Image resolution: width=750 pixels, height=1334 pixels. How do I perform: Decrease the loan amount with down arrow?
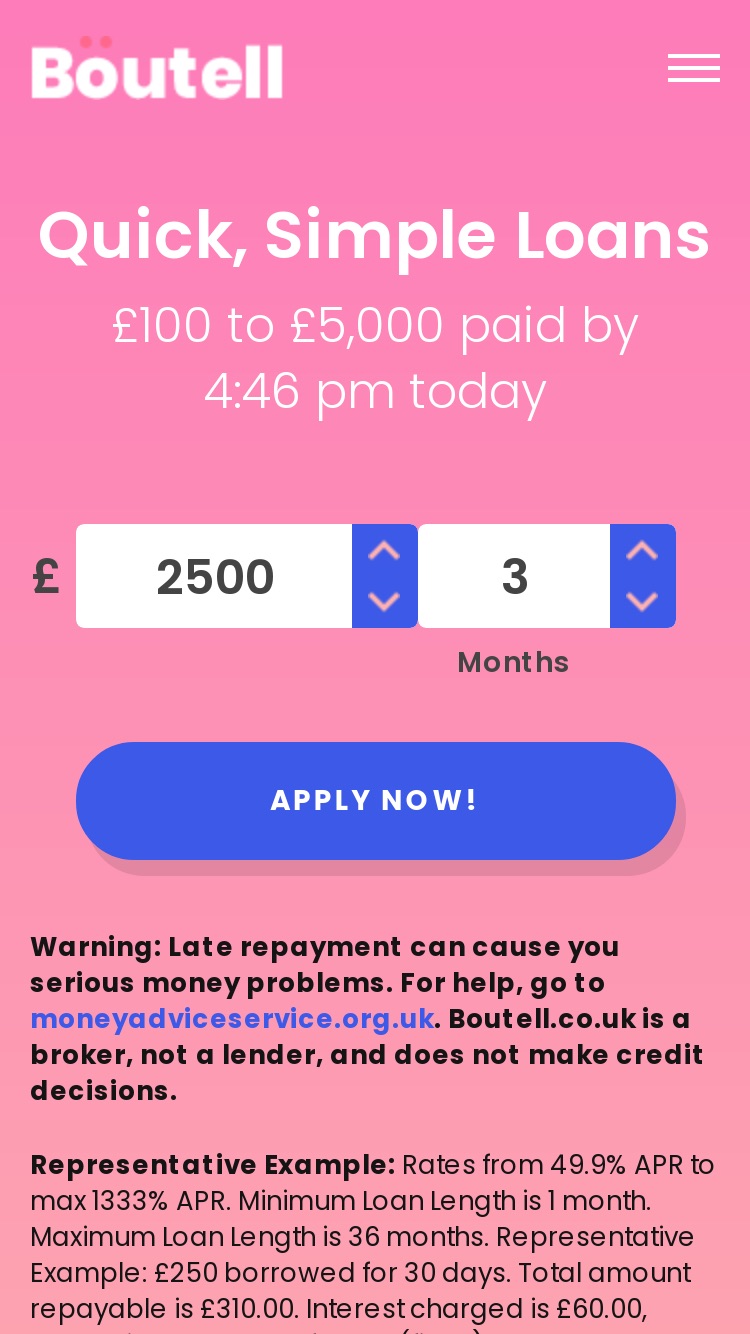point(384,602)
